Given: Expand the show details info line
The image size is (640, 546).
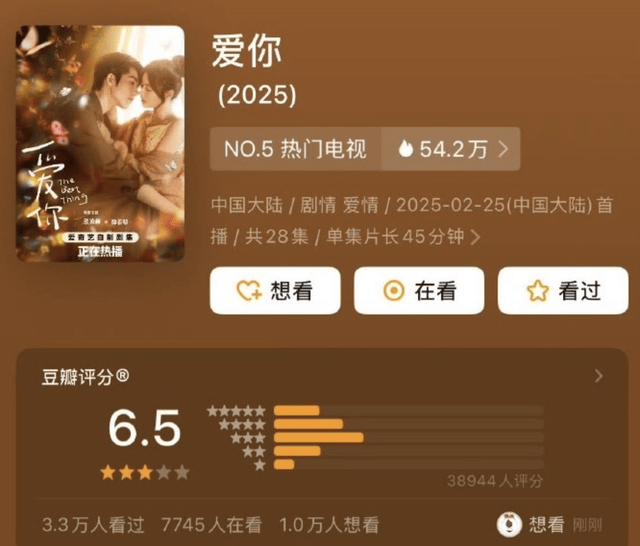Looking at the screenshot, I should tap(475, 237).
